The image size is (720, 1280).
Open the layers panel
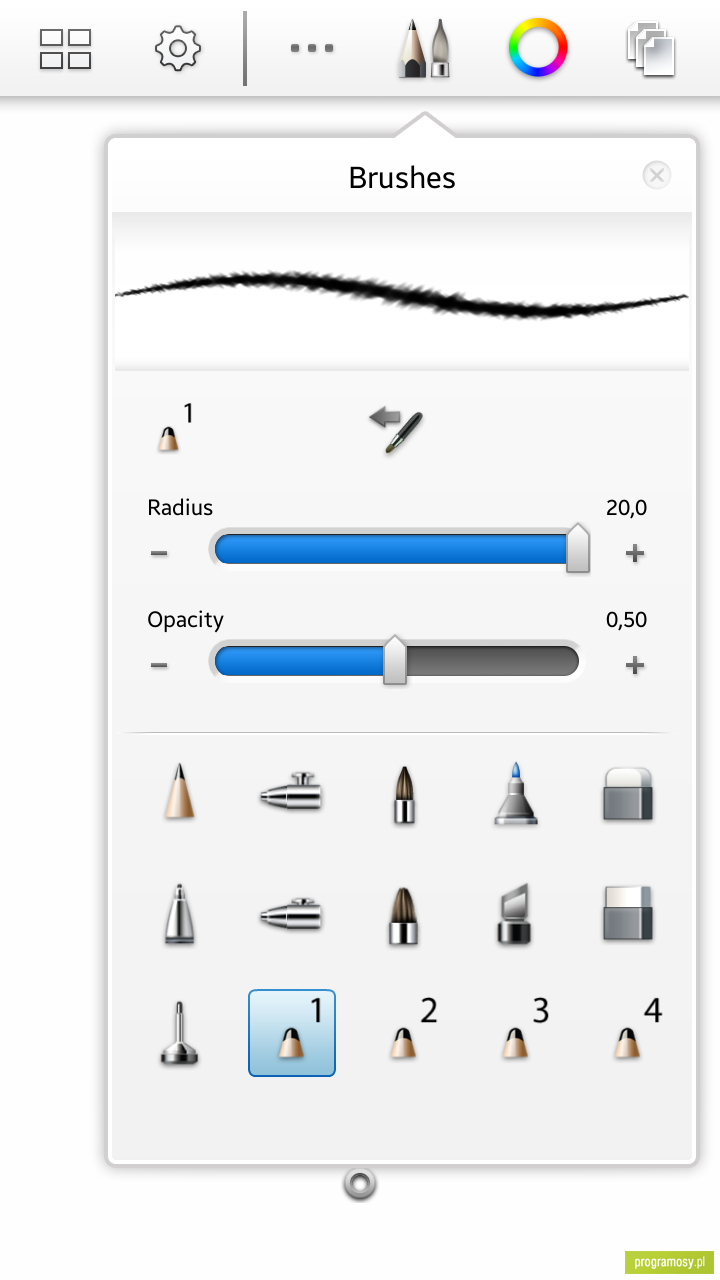click(650, 49)
